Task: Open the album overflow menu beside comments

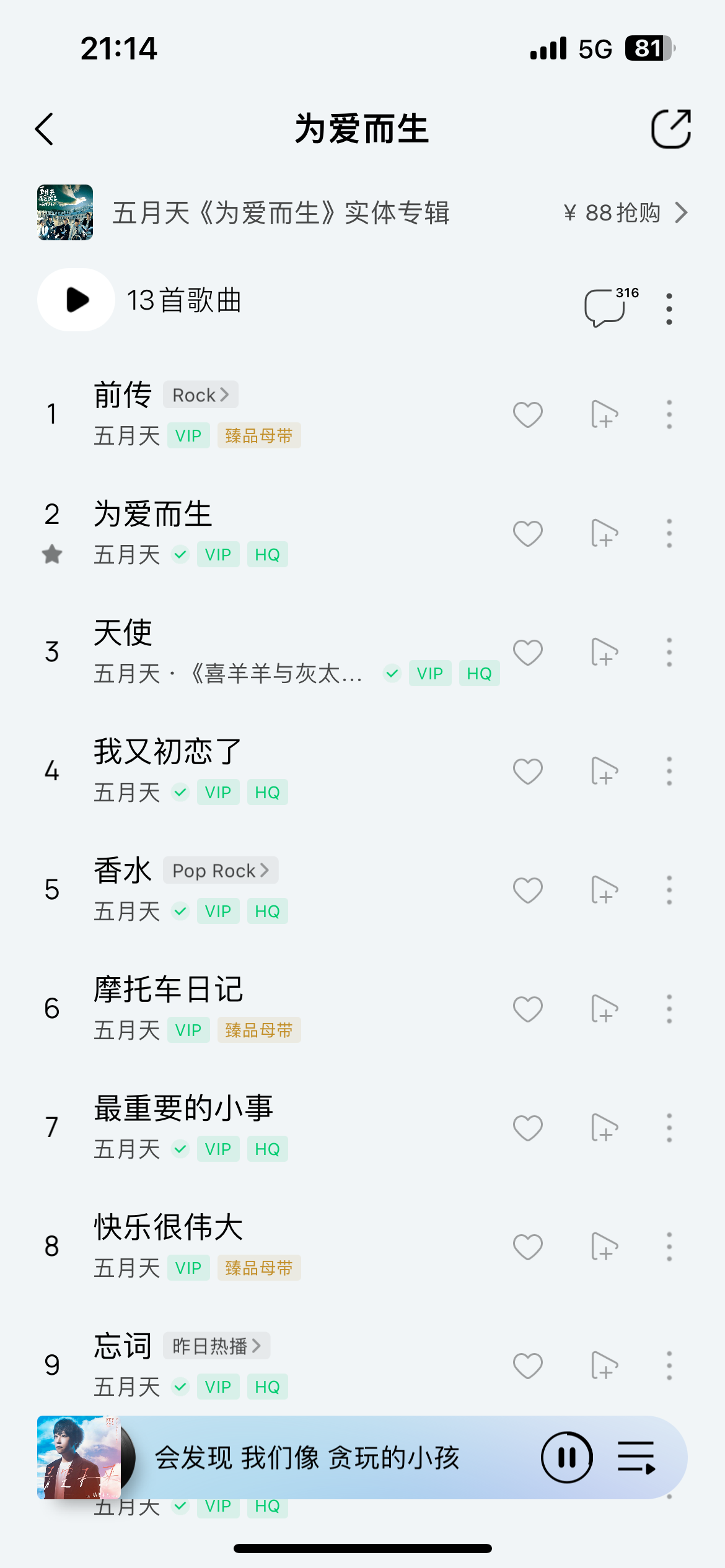Action: 669,308
